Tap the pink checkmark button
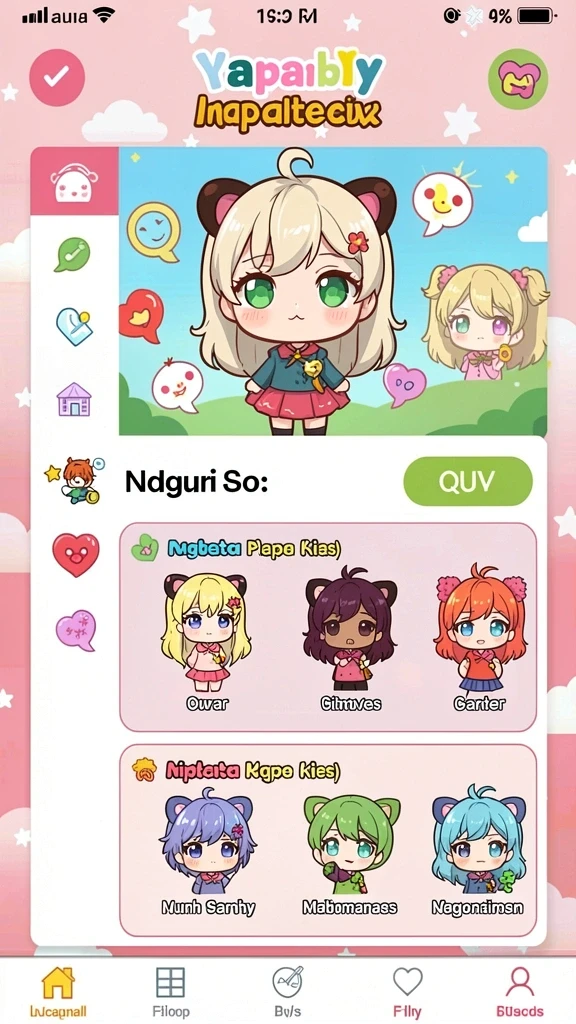This screenshot has width=576, height=1024. [57, 78]
